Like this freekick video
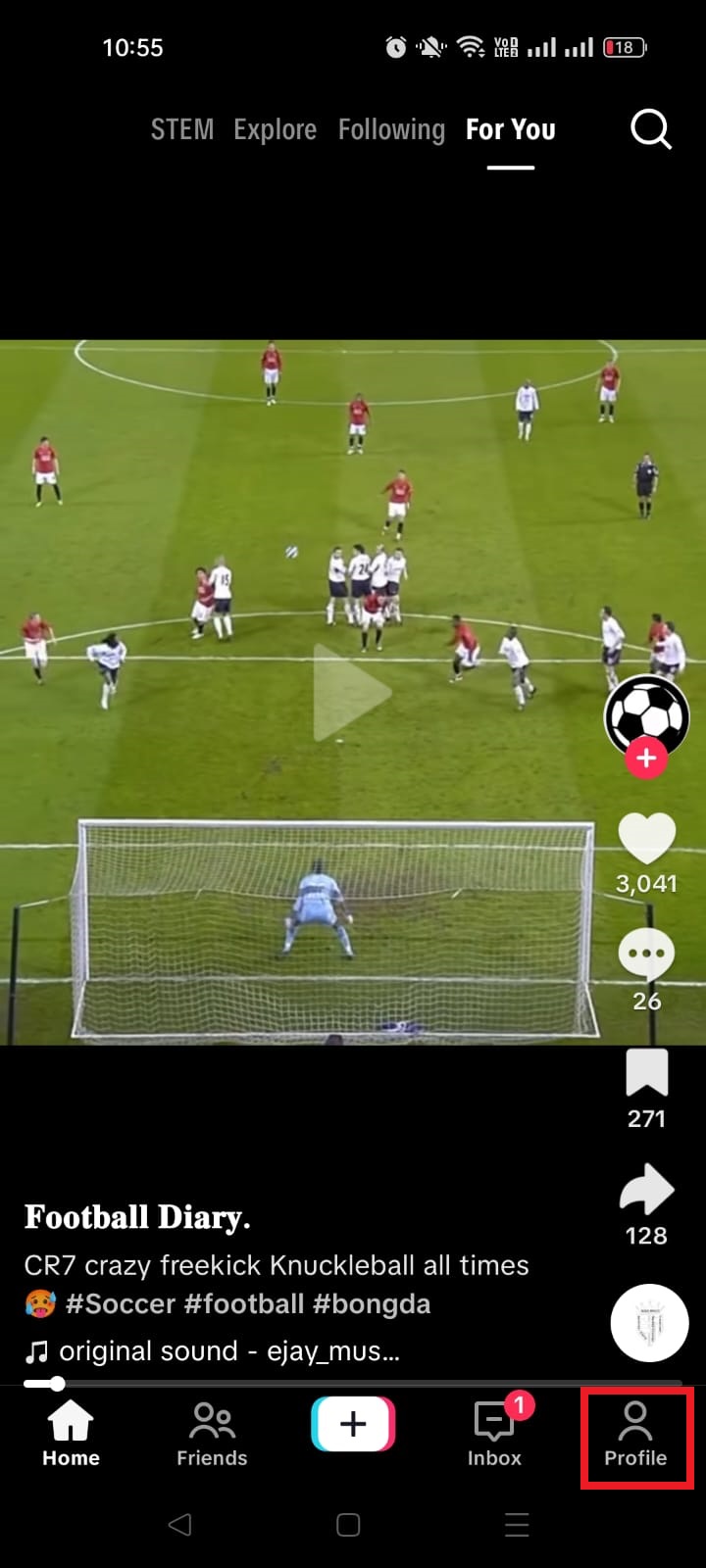The height and width of the screenshot is (1568, 706). (646, 839)
